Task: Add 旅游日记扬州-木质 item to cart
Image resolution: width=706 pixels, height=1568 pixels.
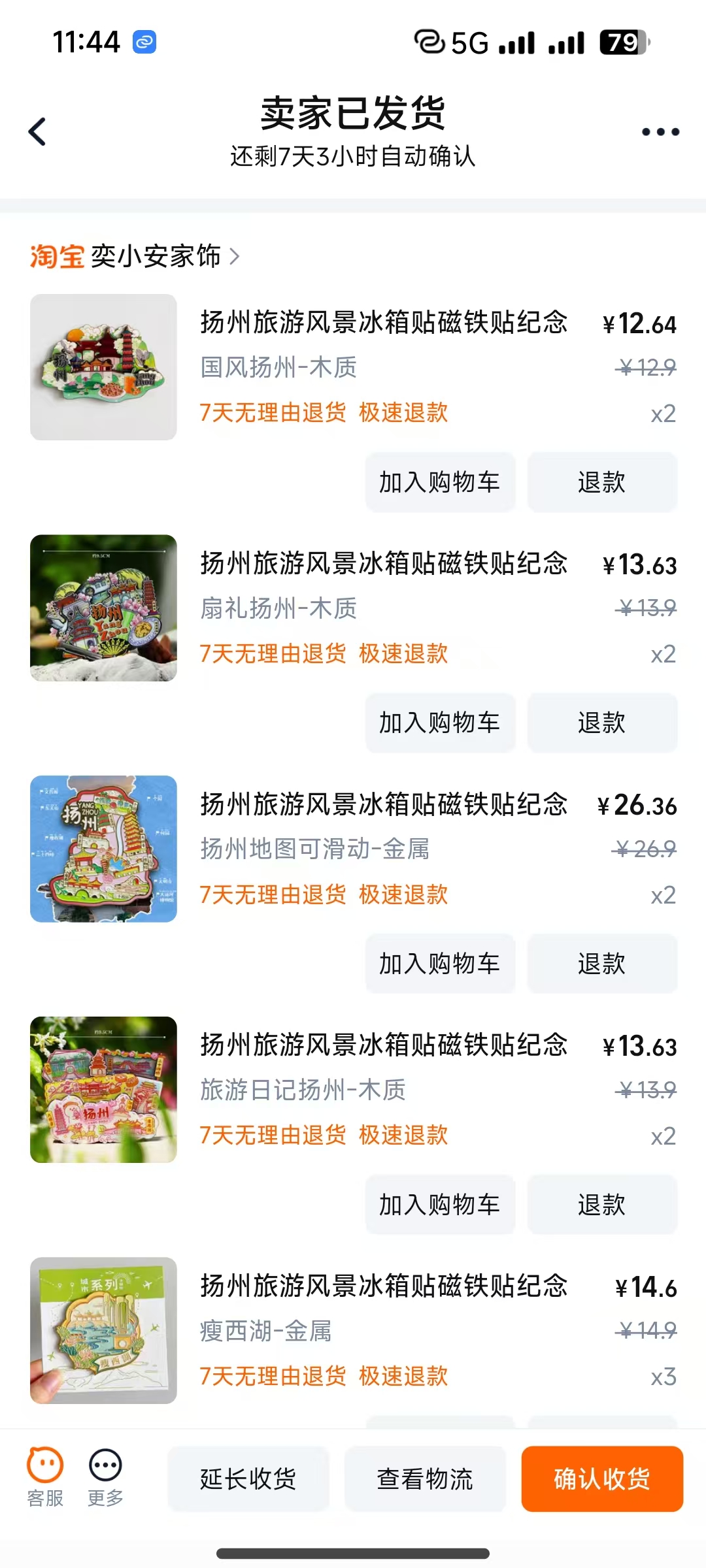Action: tap(440, 1204)
